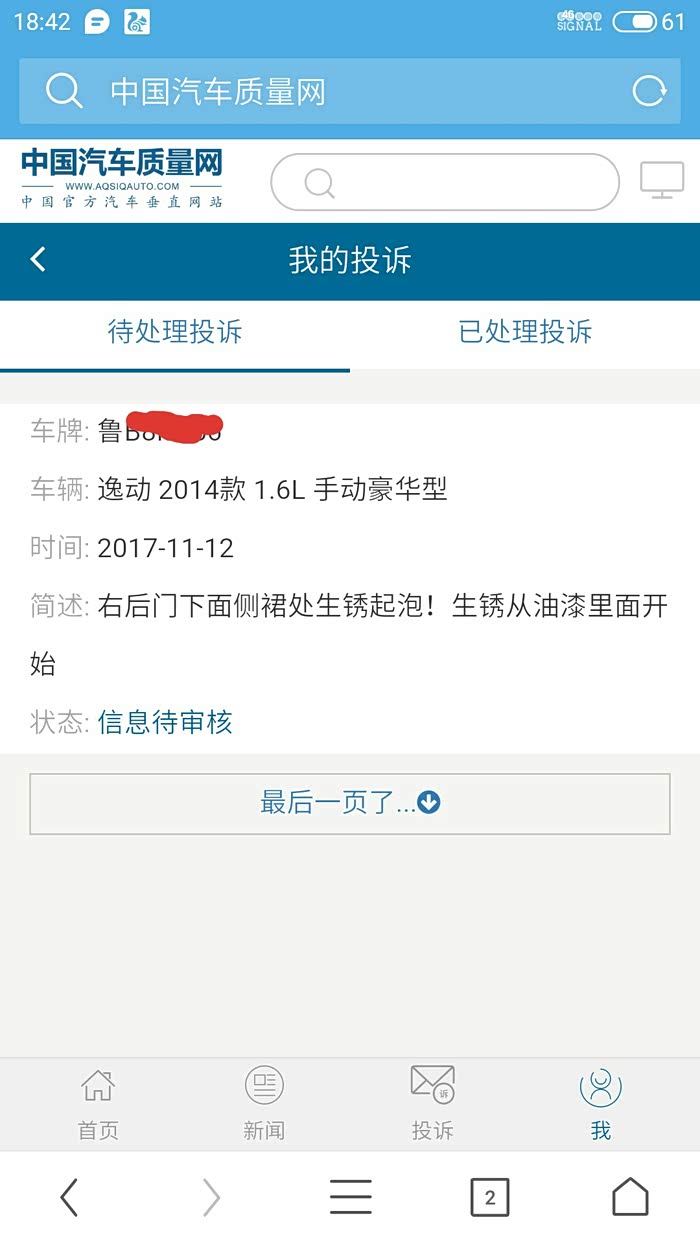The image size is (700, 1244).
Task: Open the 信息待审核 status link
Action: pos(165,722)
